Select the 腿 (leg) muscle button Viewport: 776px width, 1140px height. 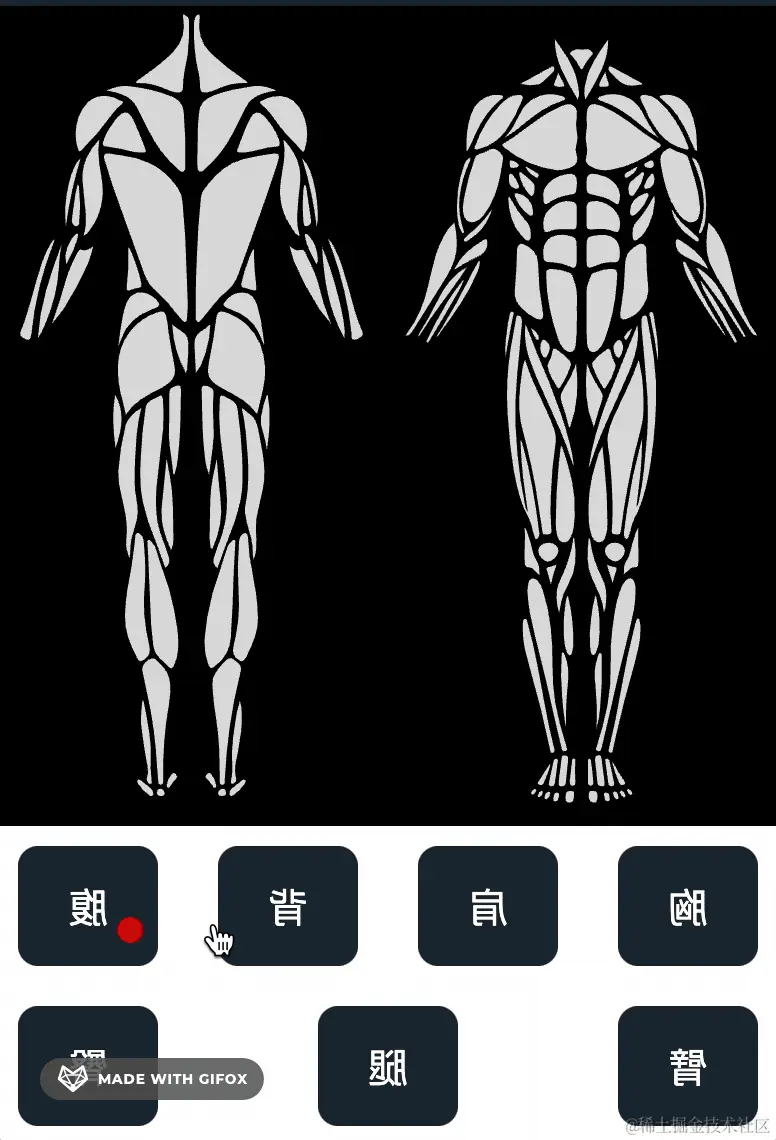388,1065
